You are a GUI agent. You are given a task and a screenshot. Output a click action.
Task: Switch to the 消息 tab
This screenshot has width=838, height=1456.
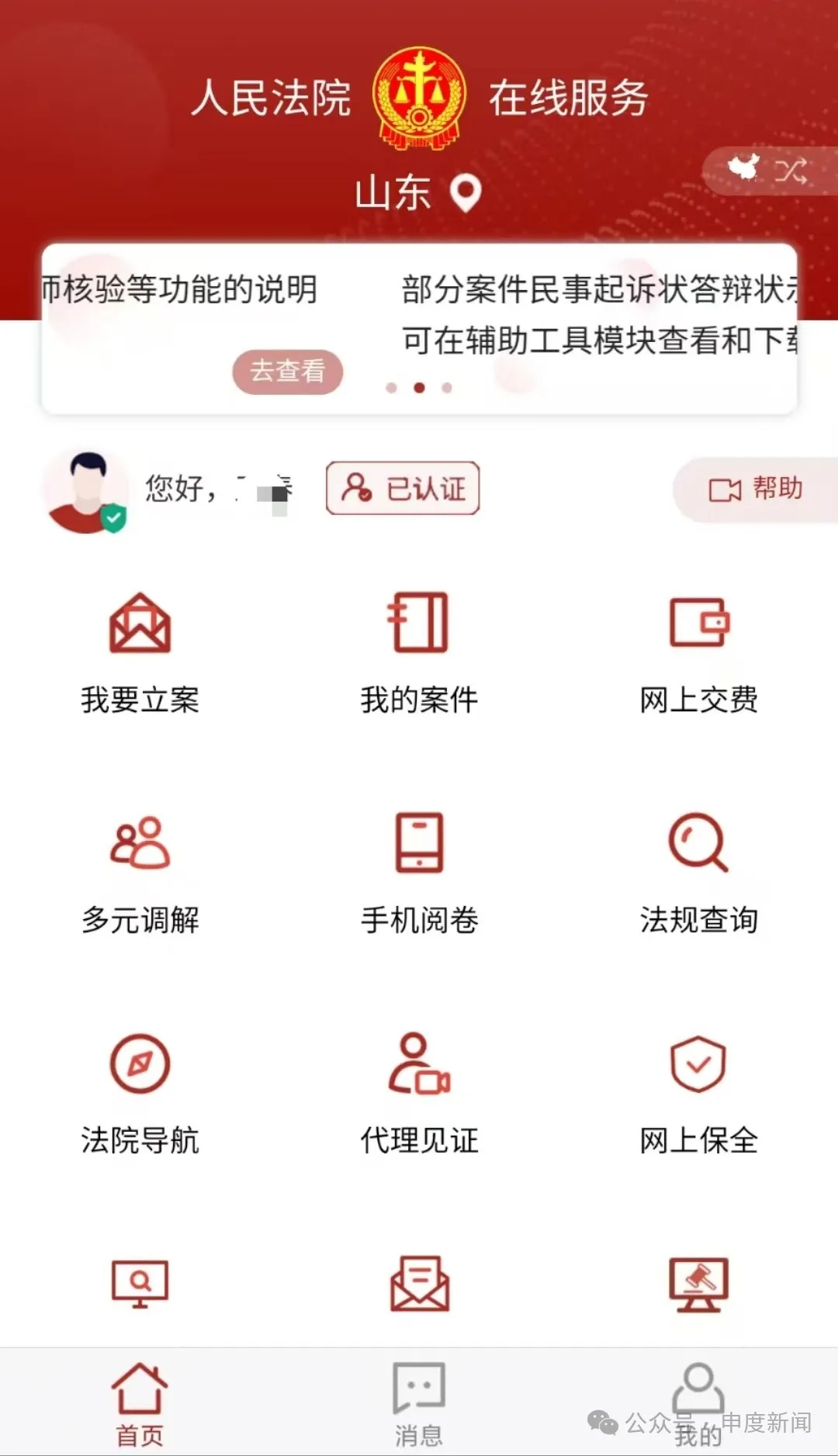pyautogui.click(x=419, y=1404)
